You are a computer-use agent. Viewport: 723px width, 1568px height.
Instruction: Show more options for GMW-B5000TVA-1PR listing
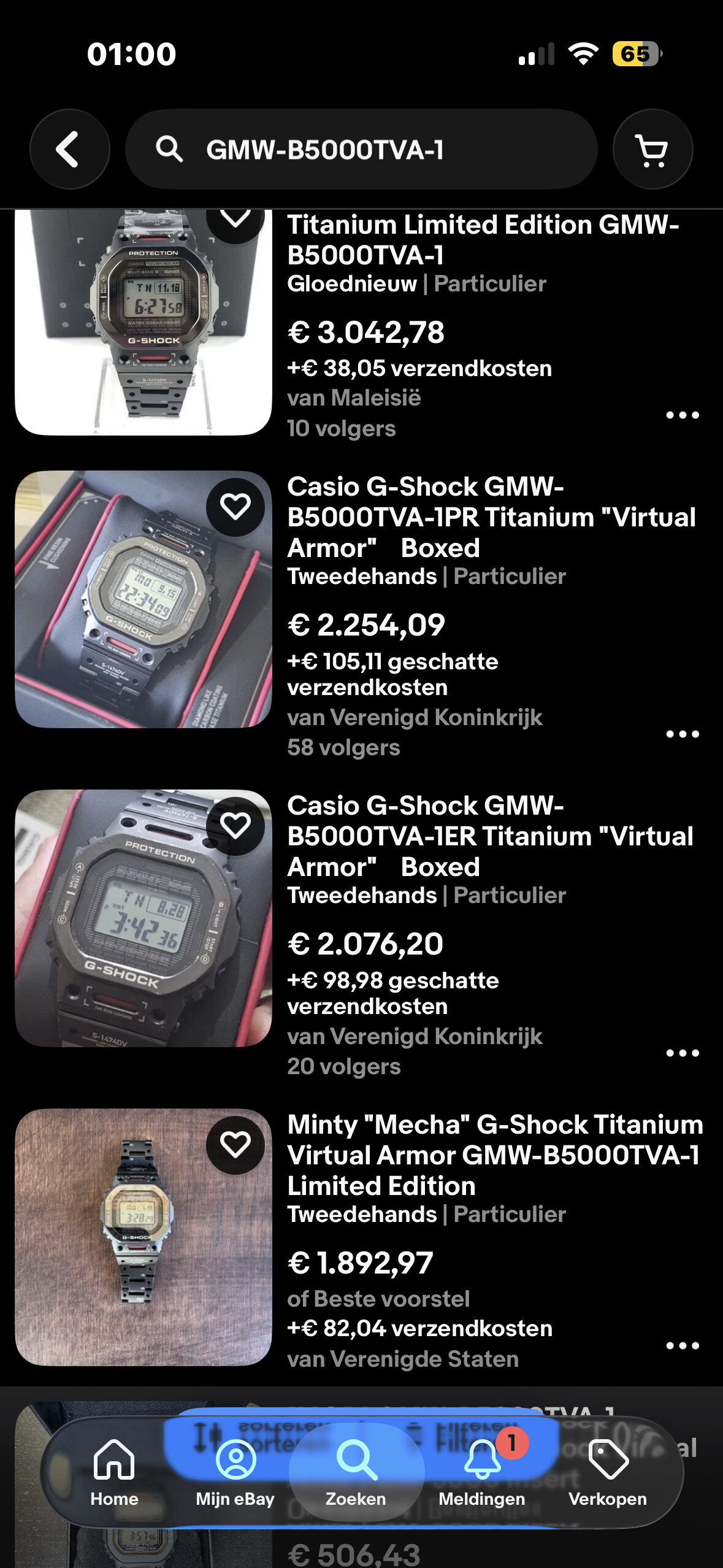[682, 734]
